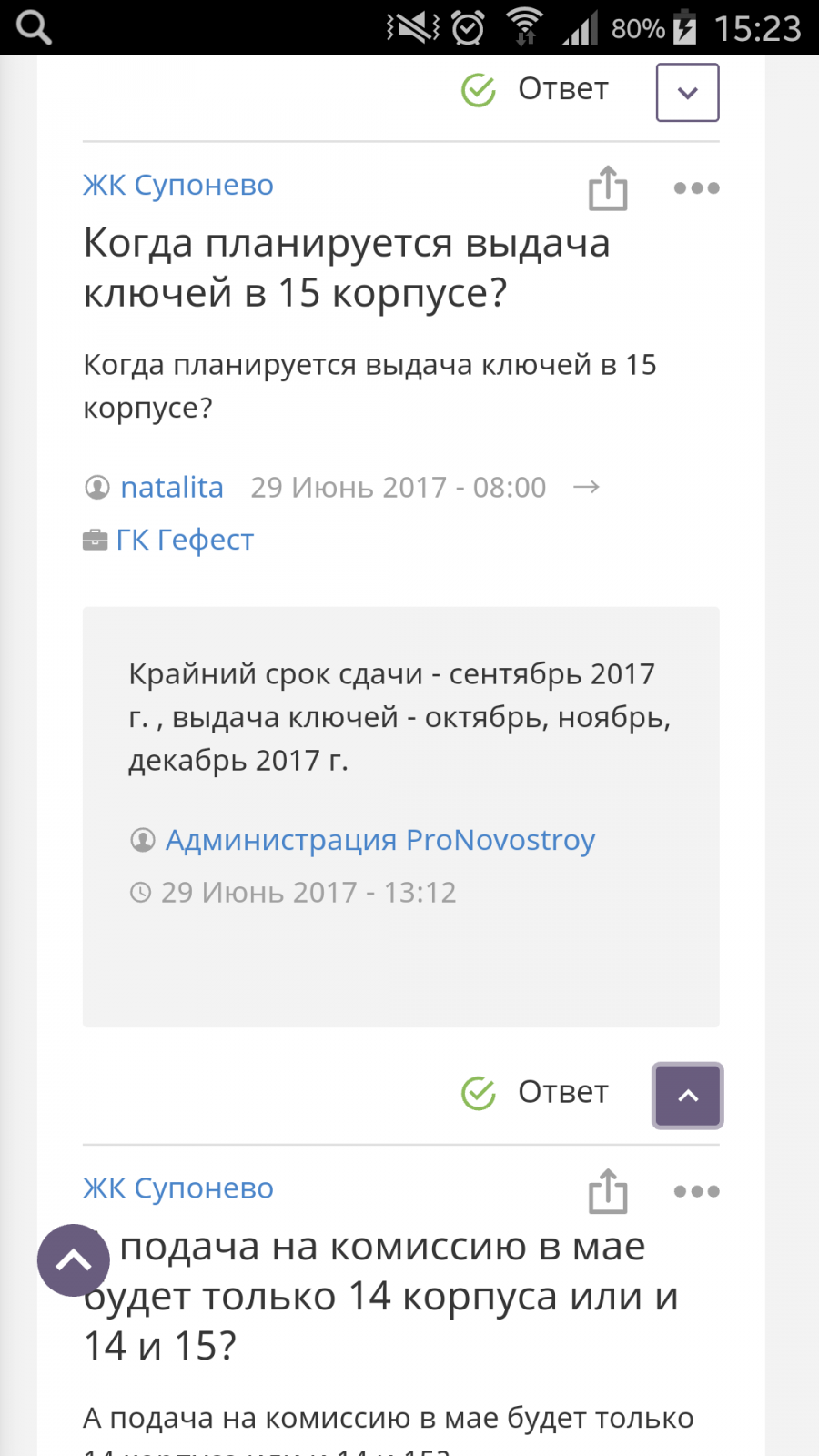Collapse the answer with the purple chevron-up button

(x=688, y=1096)
